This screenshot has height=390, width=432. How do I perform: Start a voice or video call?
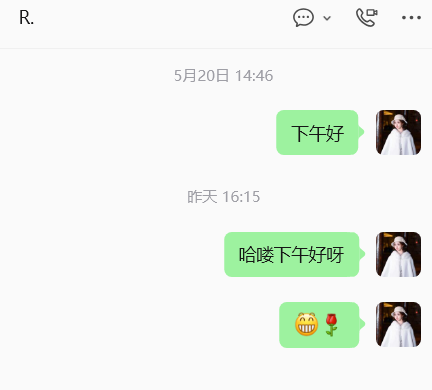pos(367,17)
